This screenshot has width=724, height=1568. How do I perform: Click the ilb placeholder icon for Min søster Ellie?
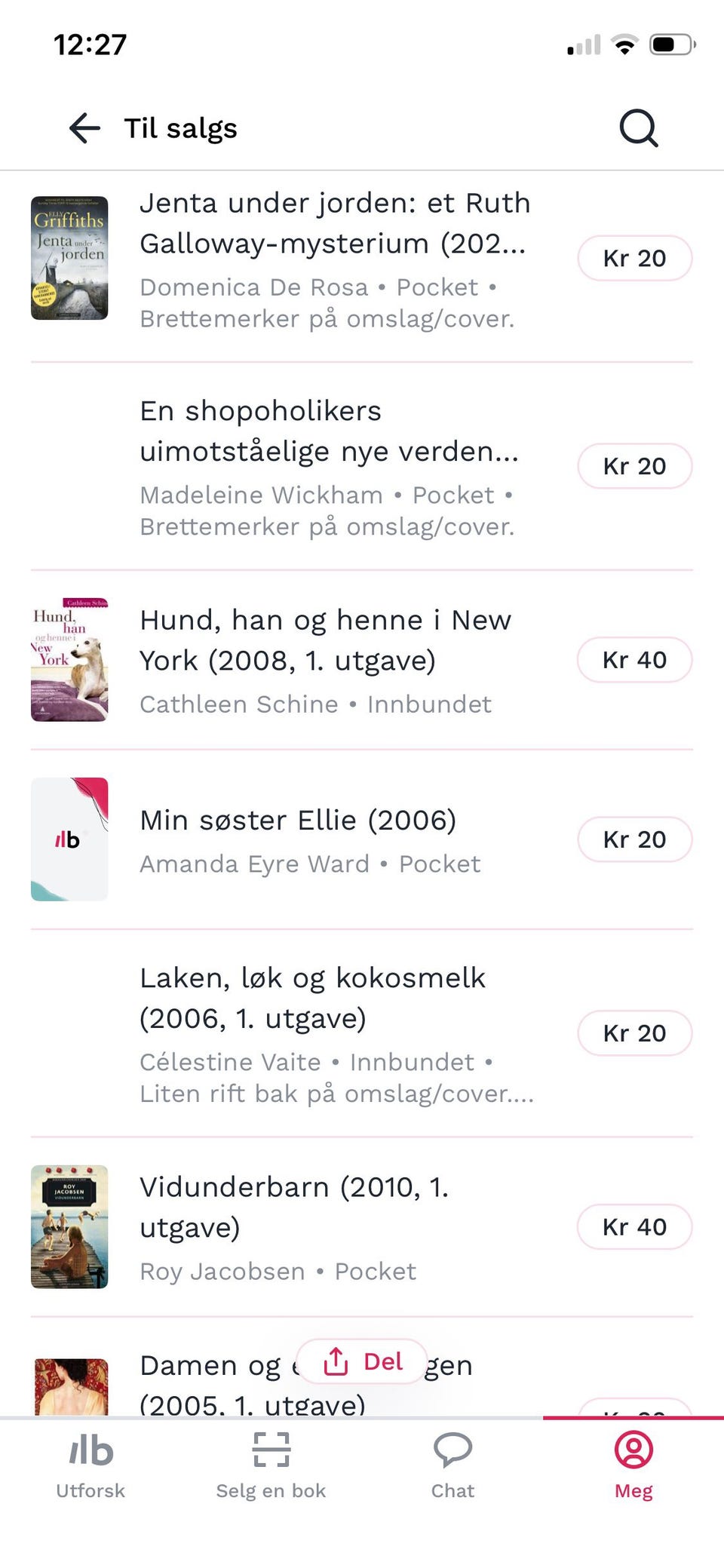(69, 838)
